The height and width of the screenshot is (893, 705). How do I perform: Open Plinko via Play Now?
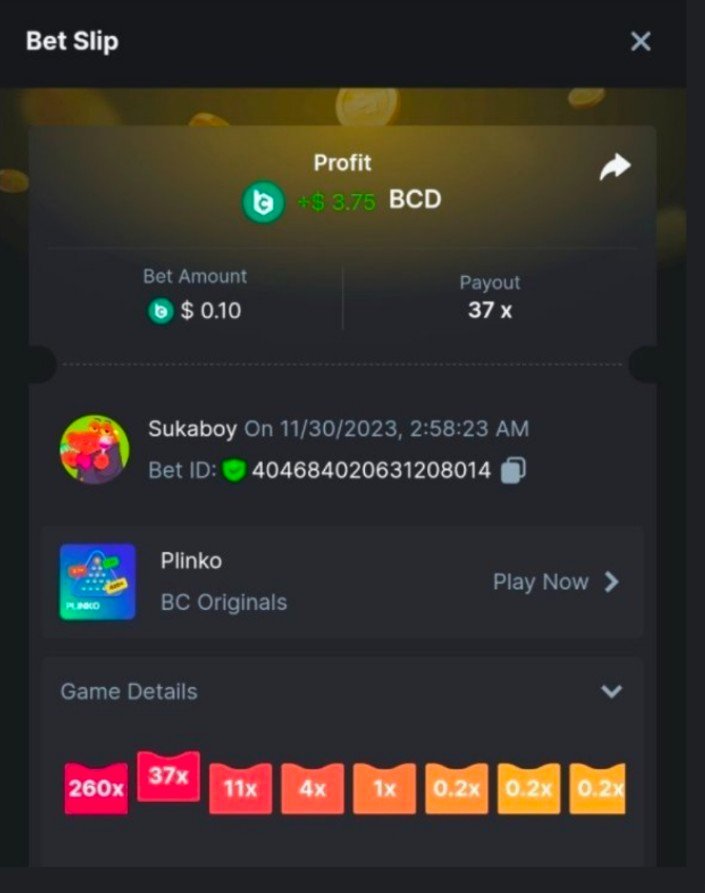pos(556,582)
